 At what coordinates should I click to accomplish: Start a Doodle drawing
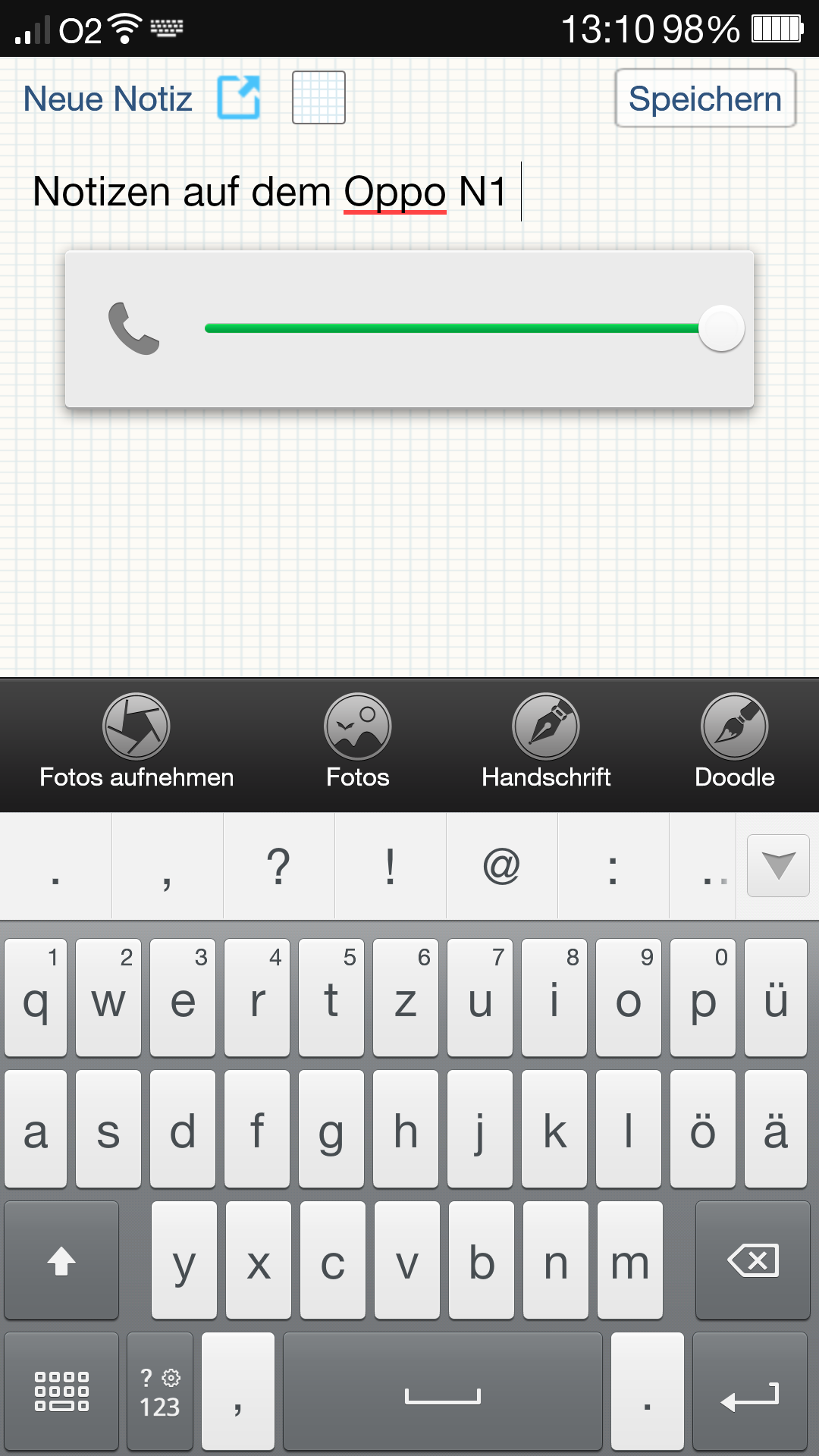734,739
